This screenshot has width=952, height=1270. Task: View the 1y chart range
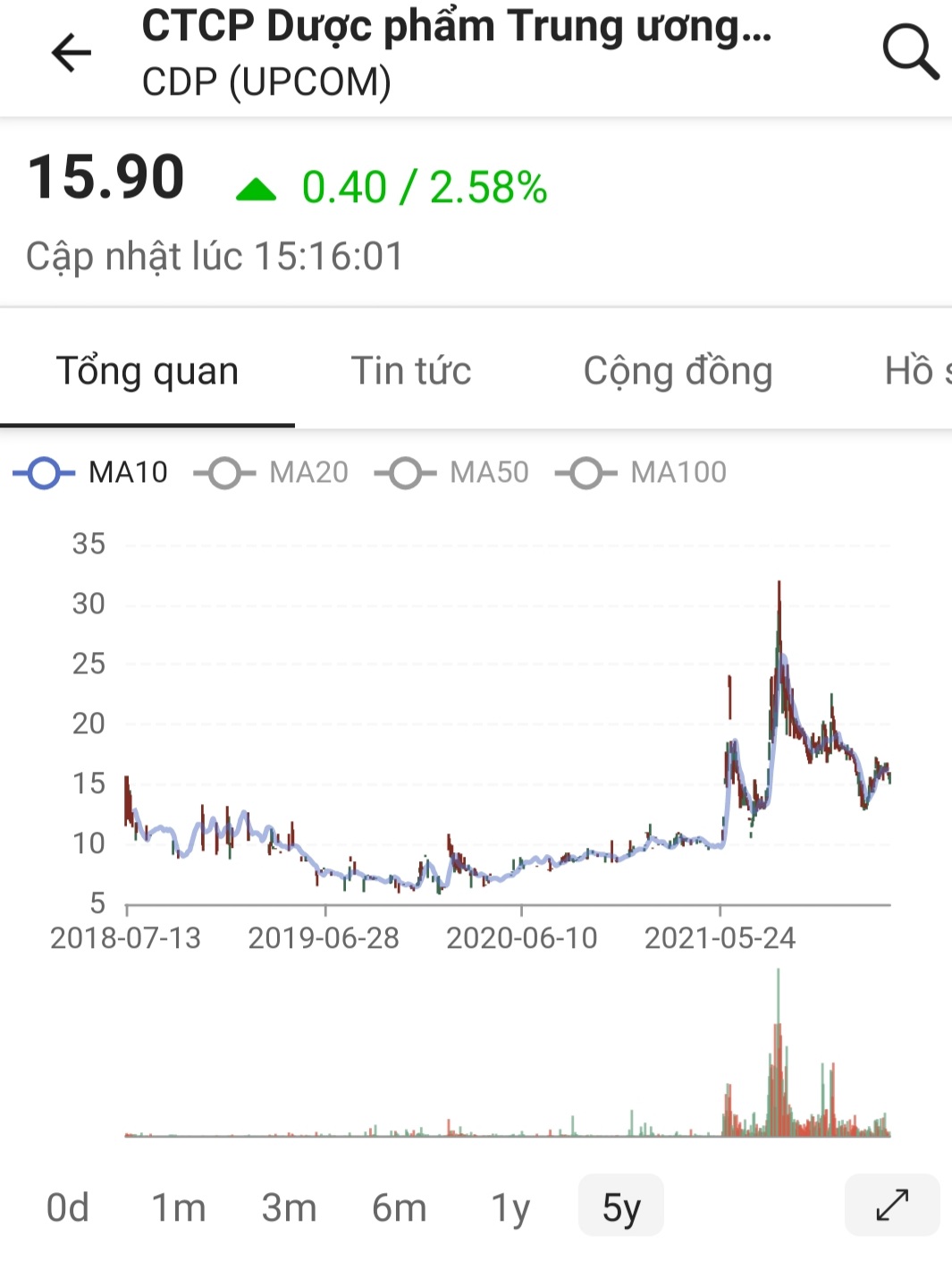tap(510, 1207)
